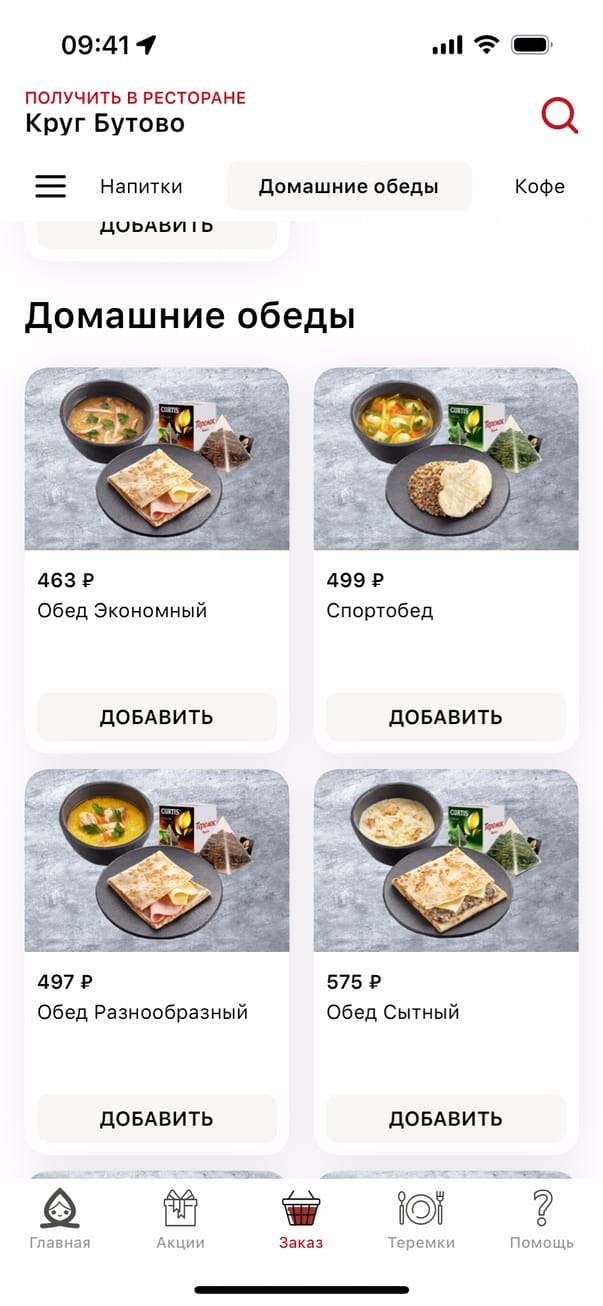Switch to the Напитки category tab
Viewport: 603px width, 1306px height.
(141, 186)
